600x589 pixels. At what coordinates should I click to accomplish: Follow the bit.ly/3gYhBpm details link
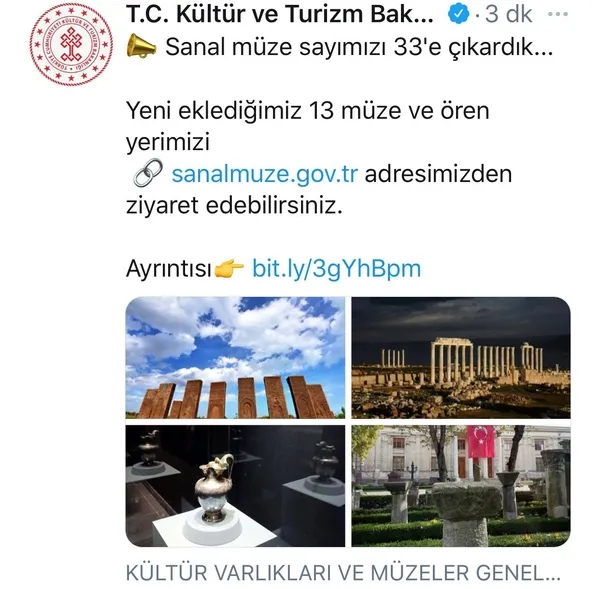coord(335,268)
